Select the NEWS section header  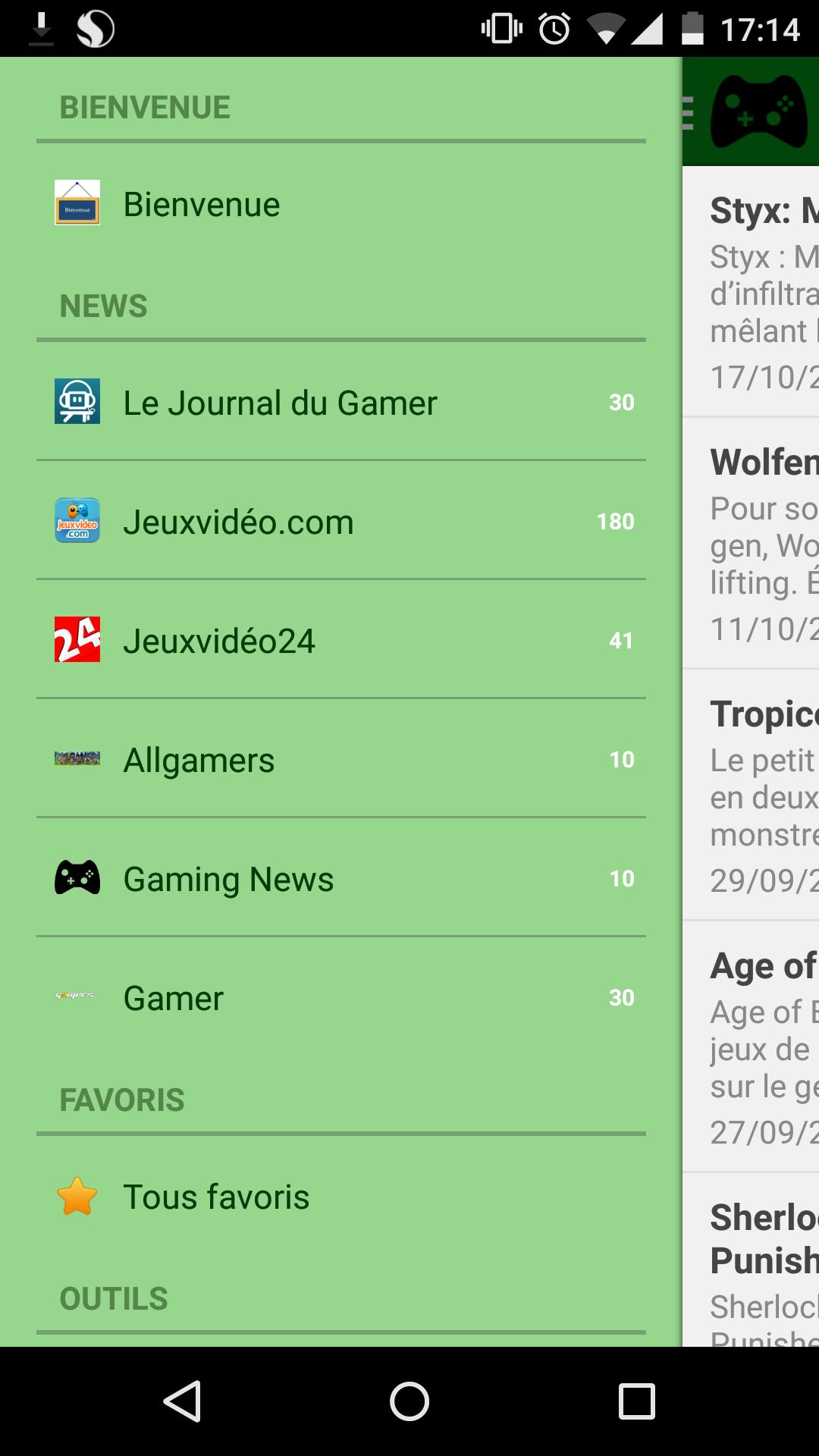(x=103, y=305)
